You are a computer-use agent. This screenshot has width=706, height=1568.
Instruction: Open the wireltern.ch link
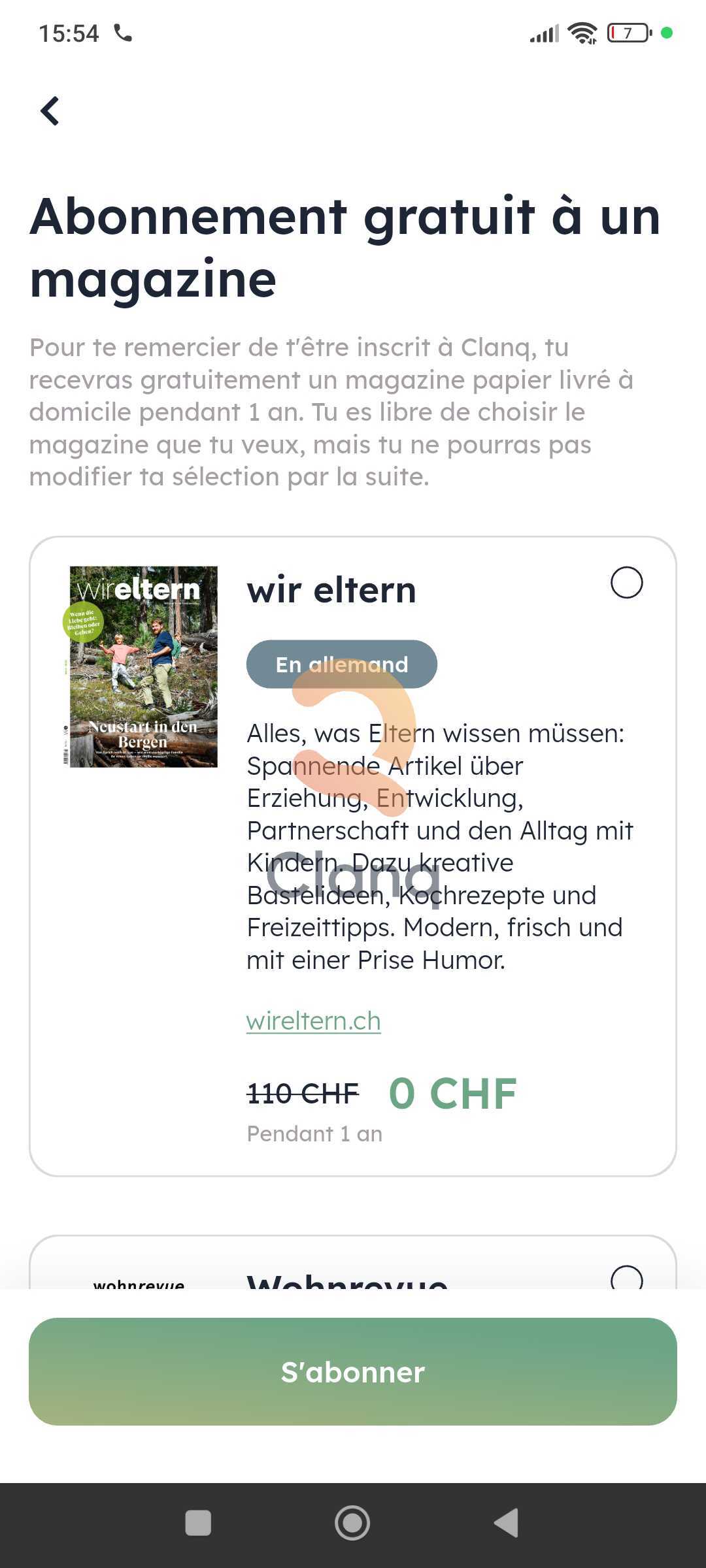[313, 1021]
